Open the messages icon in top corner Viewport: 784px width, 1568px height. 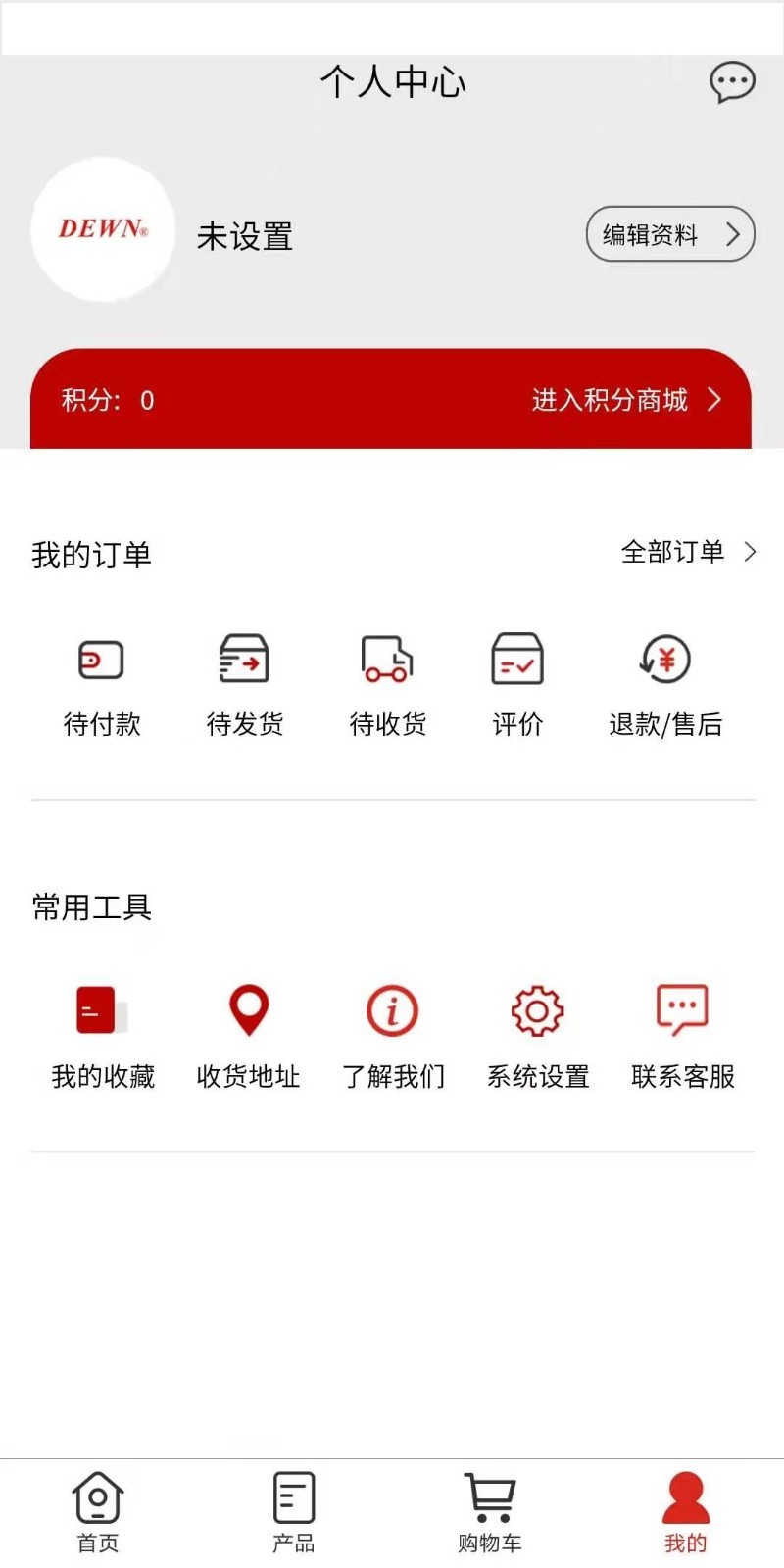732,83
